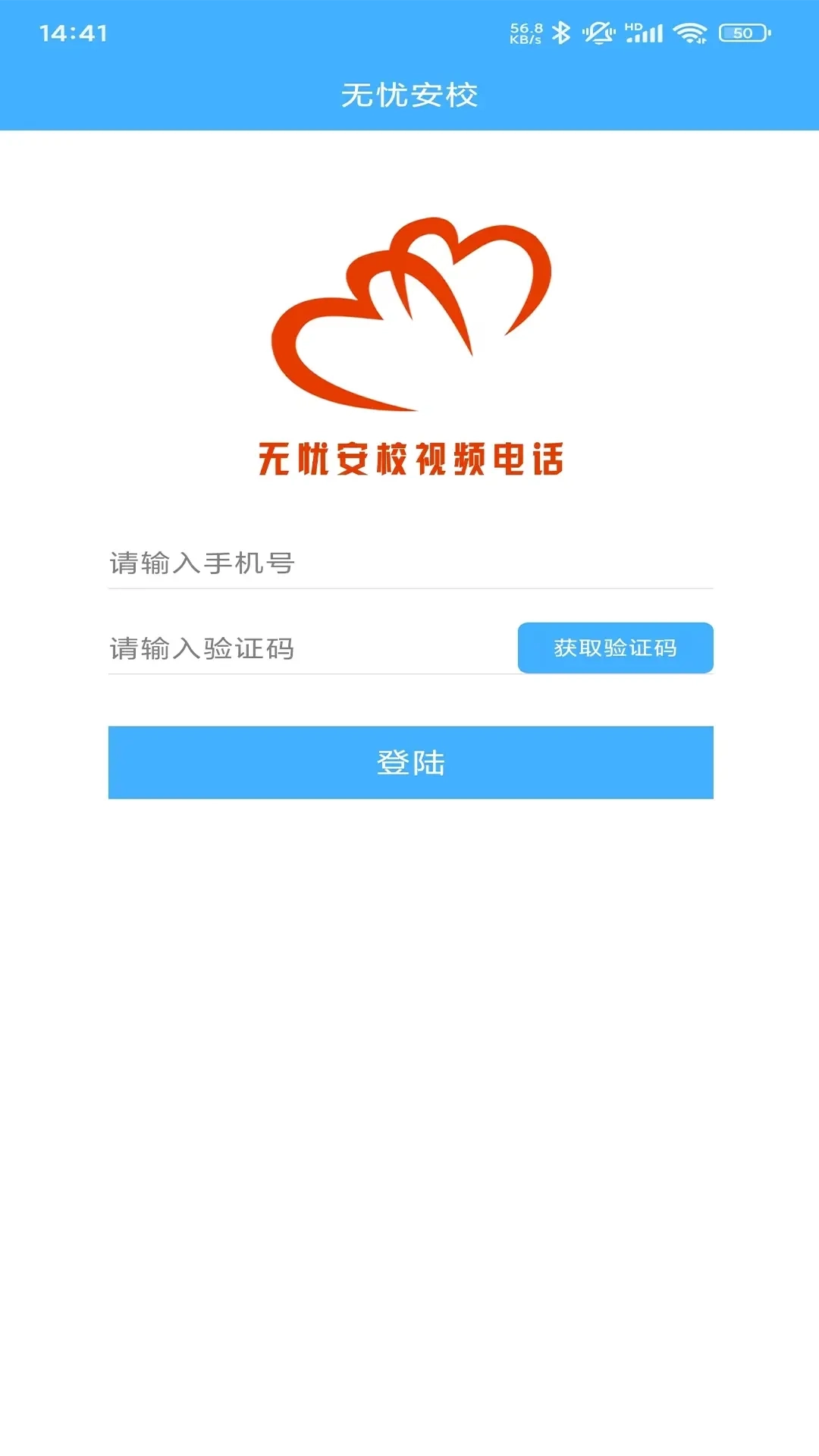Tap the 获取验证码 verification code button

pyautogui.click(x=615, y=648)
